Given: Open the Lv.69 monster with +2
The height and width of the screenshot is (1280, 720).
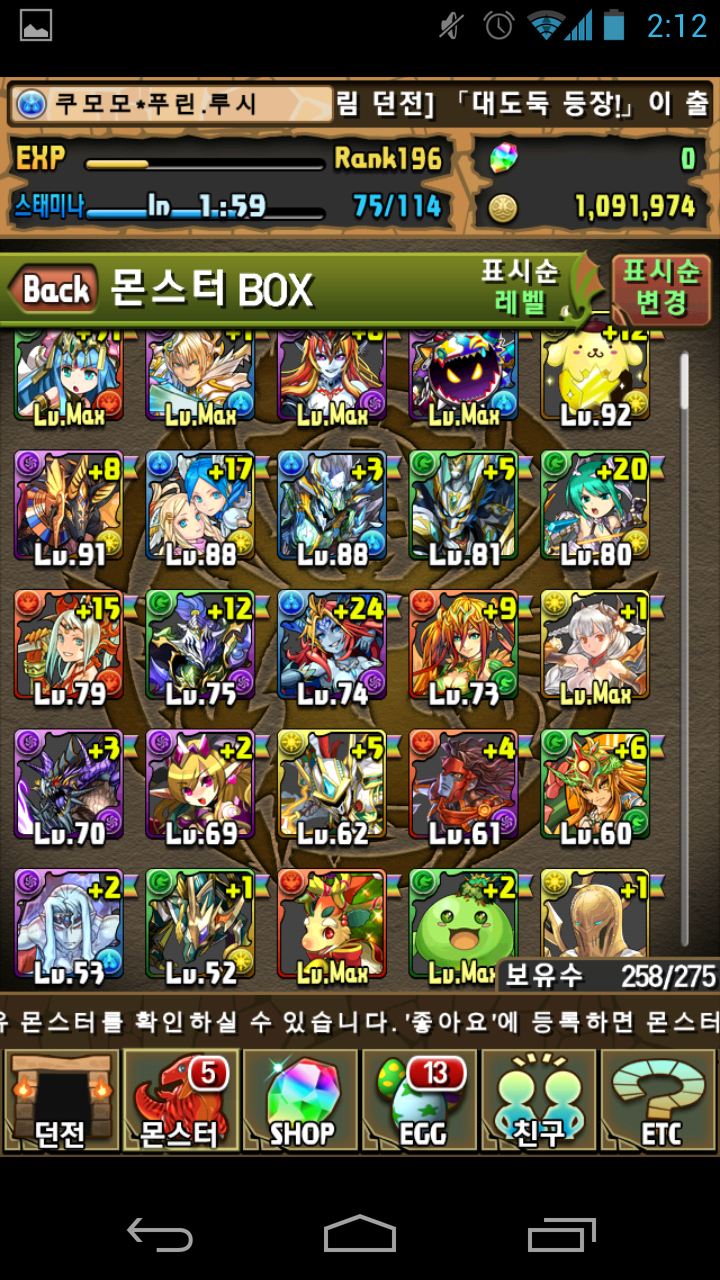Looking at the screenshot, I should 200,785.
